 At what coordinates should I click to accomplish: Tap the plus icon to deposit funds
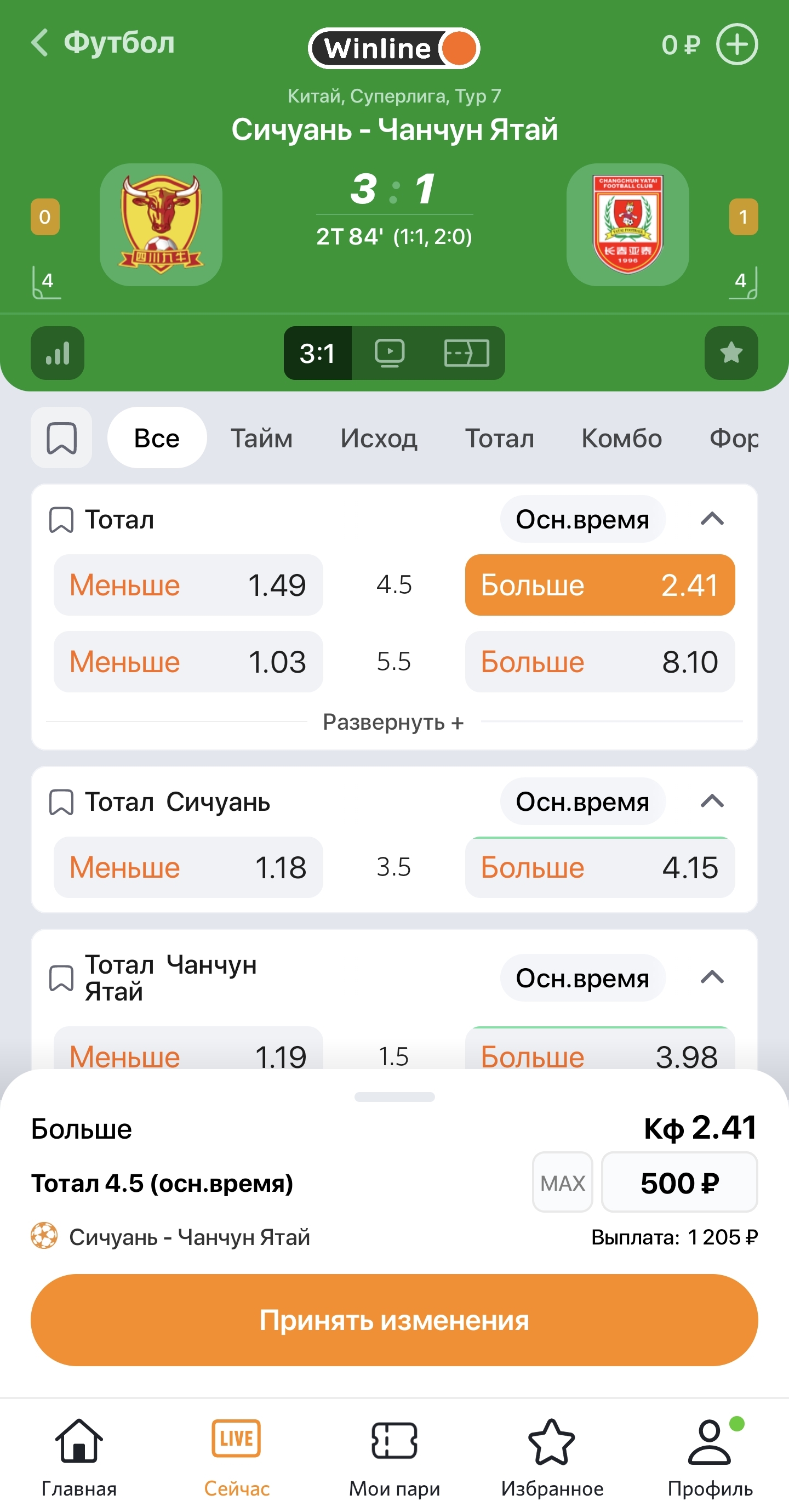[x=737, y=44]
